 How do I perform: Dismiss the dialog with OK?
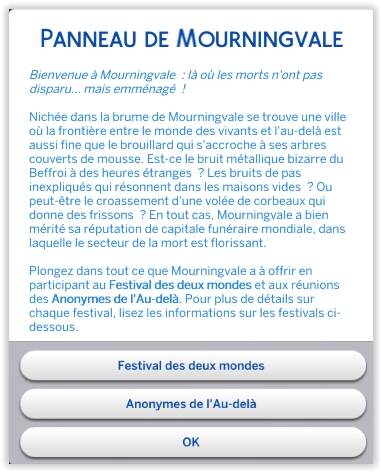192,442
